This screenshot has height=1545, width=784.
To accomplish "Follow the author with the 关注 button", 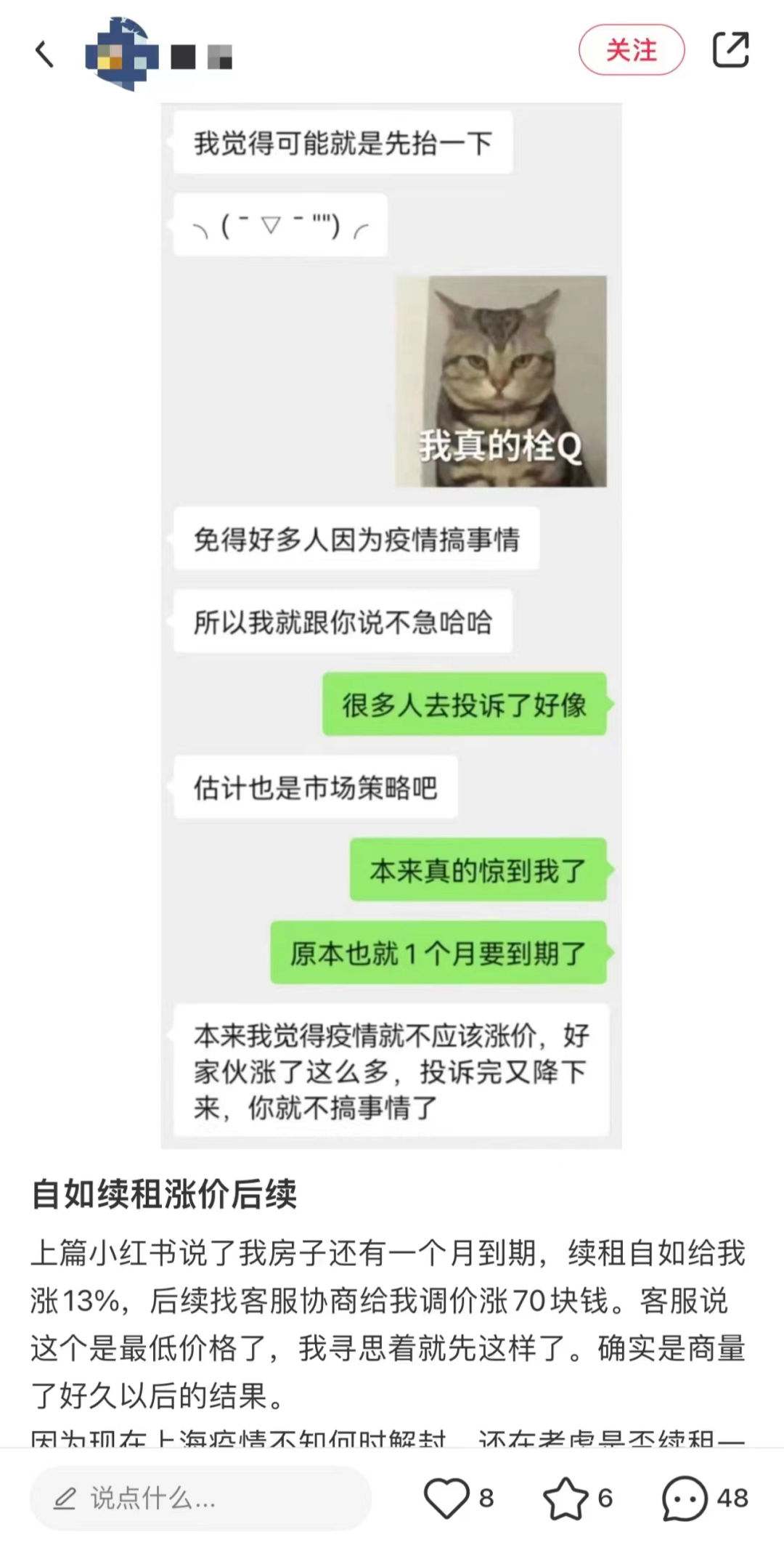I will [632, 50].
